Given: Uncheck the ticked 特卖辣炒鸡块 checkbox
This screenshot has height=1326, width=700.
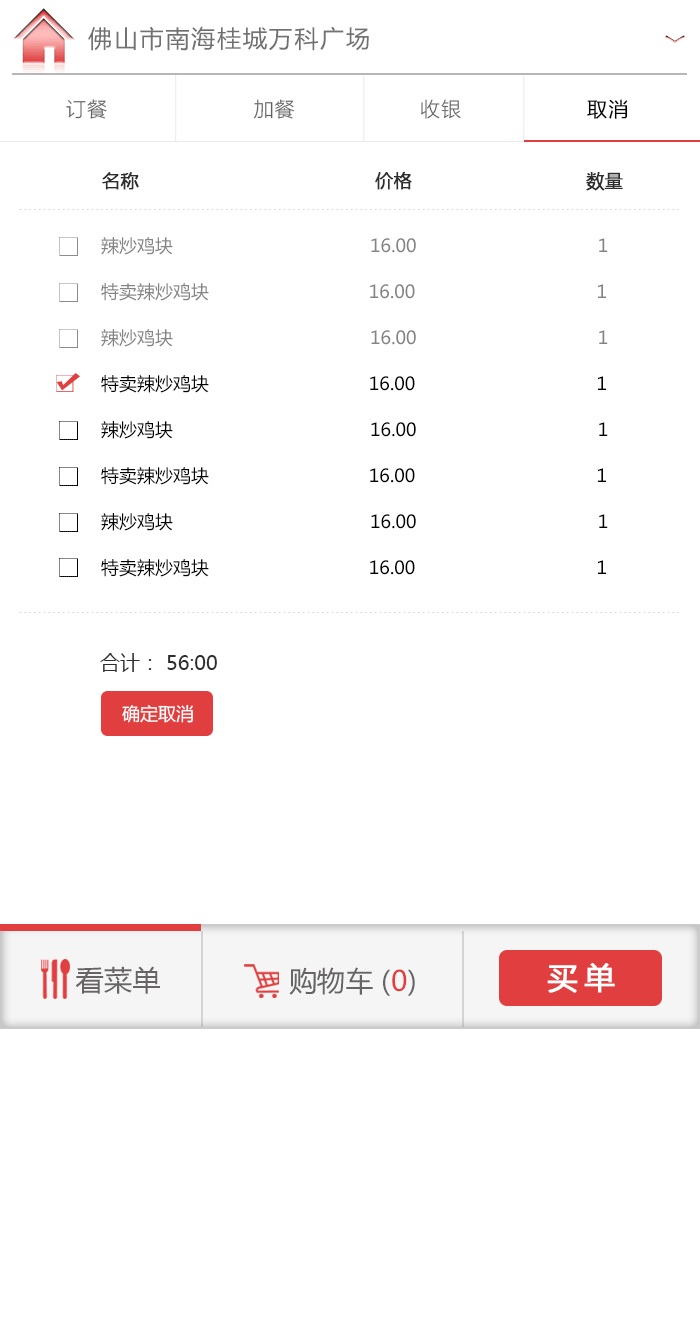Looking at the screenshot, I should pos(67,383).
